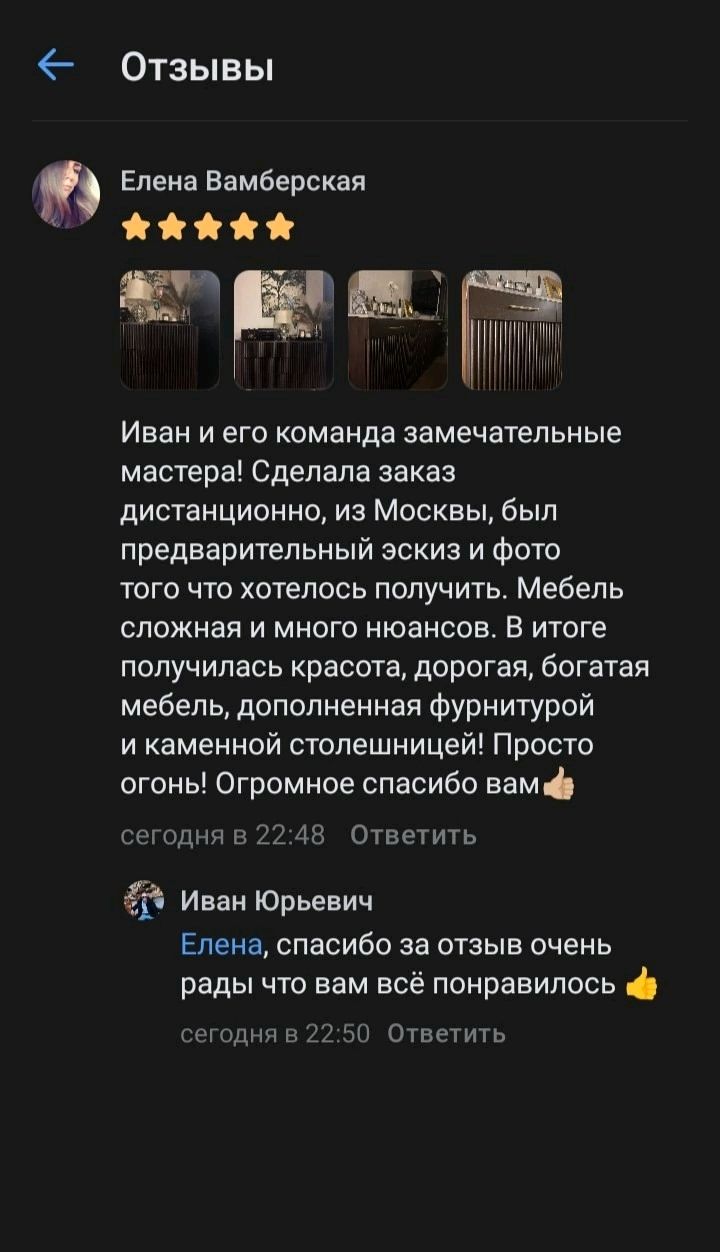View the second photo in Elena's review
Screen dimensions: 720x1252
point(284,329)
